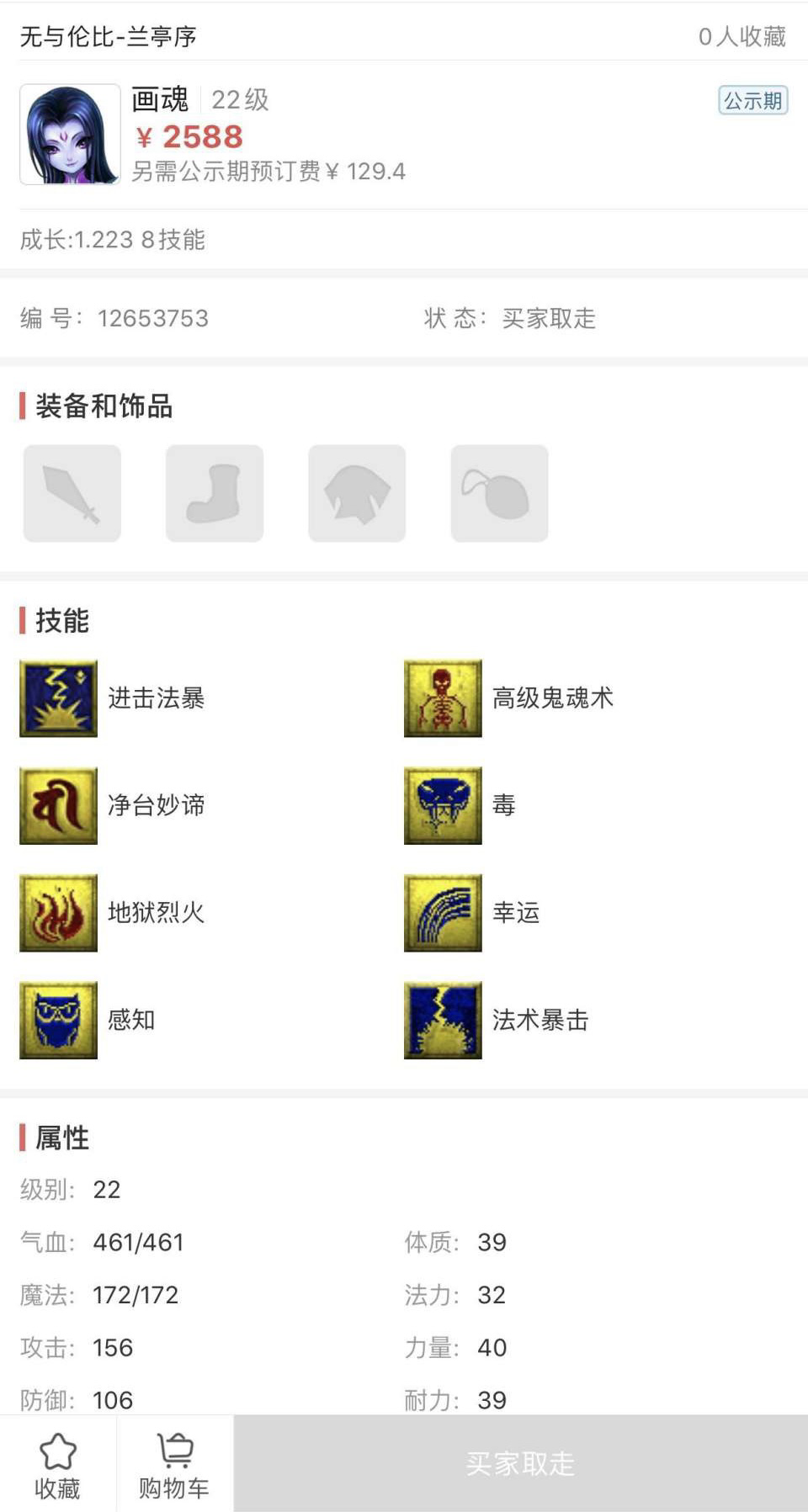
Task: Tap the grayed 买家取走 button
Action: coord(520,1464)
